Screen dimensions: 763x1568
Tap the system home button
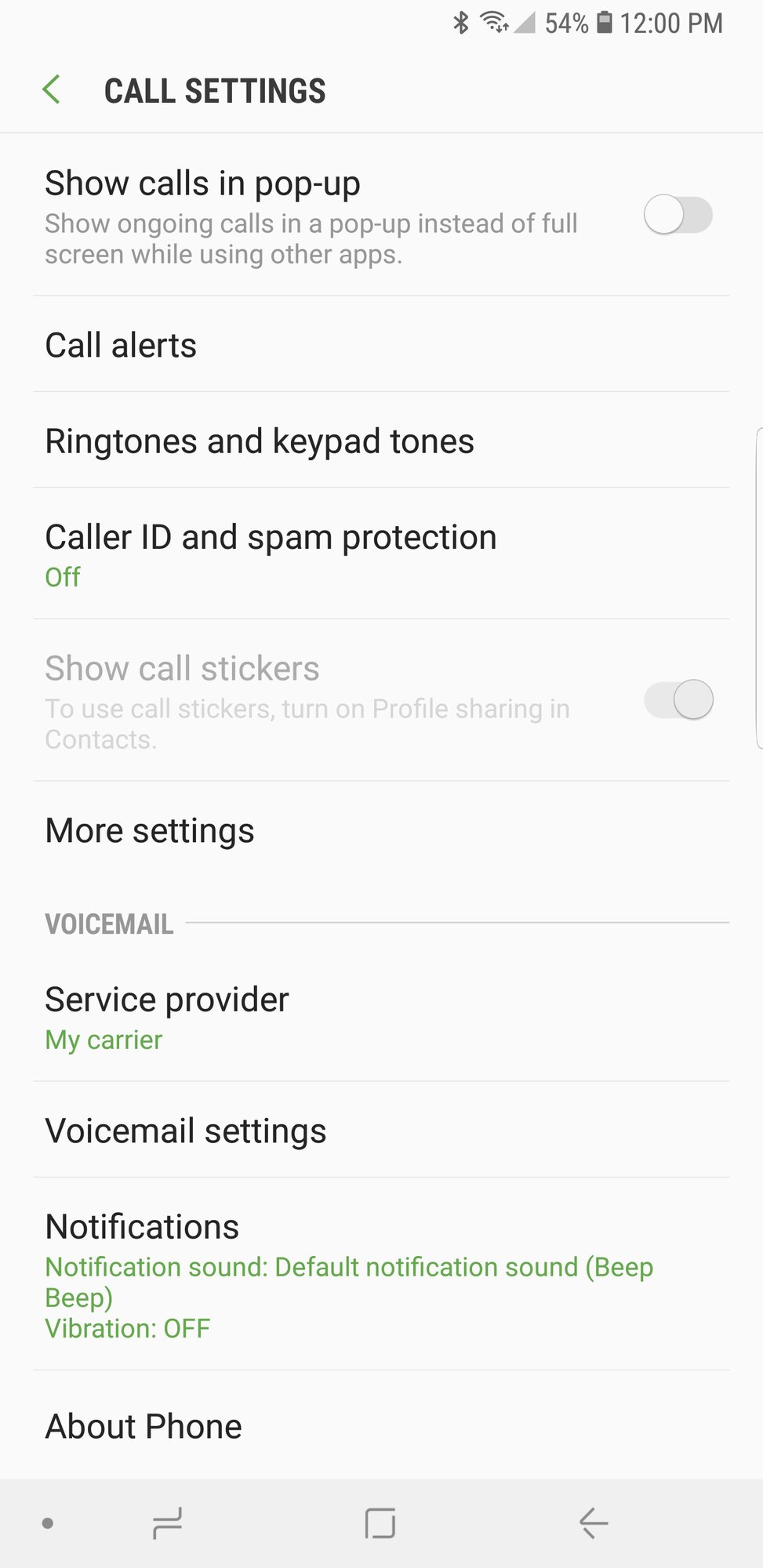(380, 1523)
